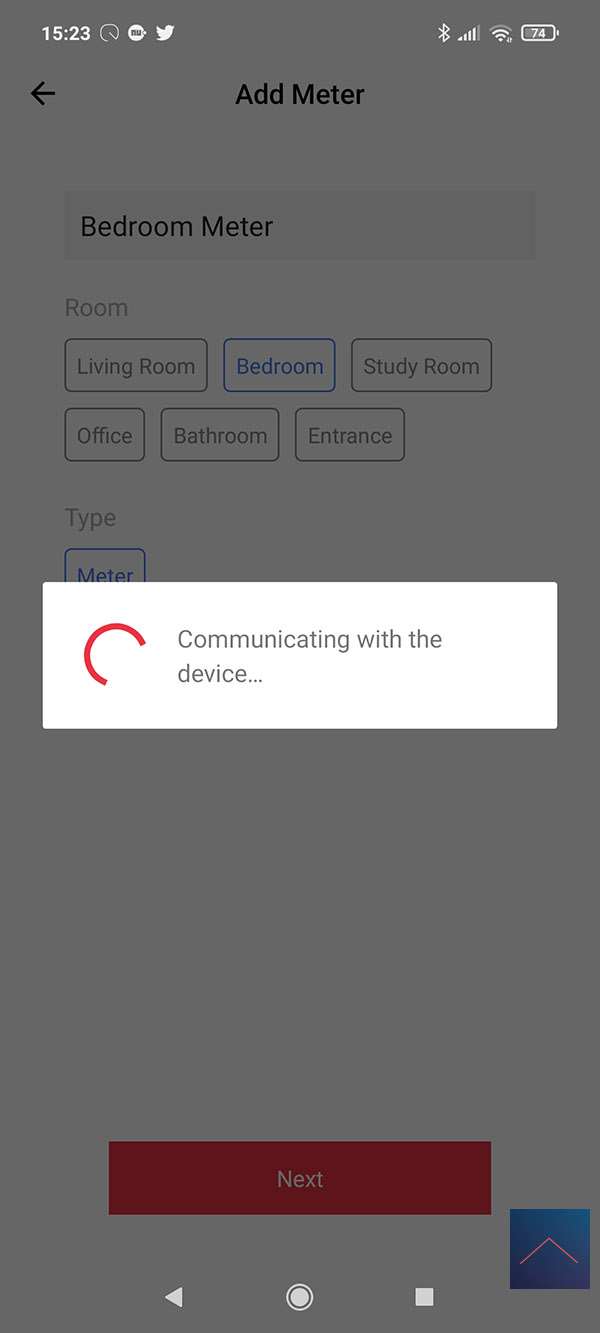Tap the system home button
The image size is (600, 1333).
(x=299, y=1297)
